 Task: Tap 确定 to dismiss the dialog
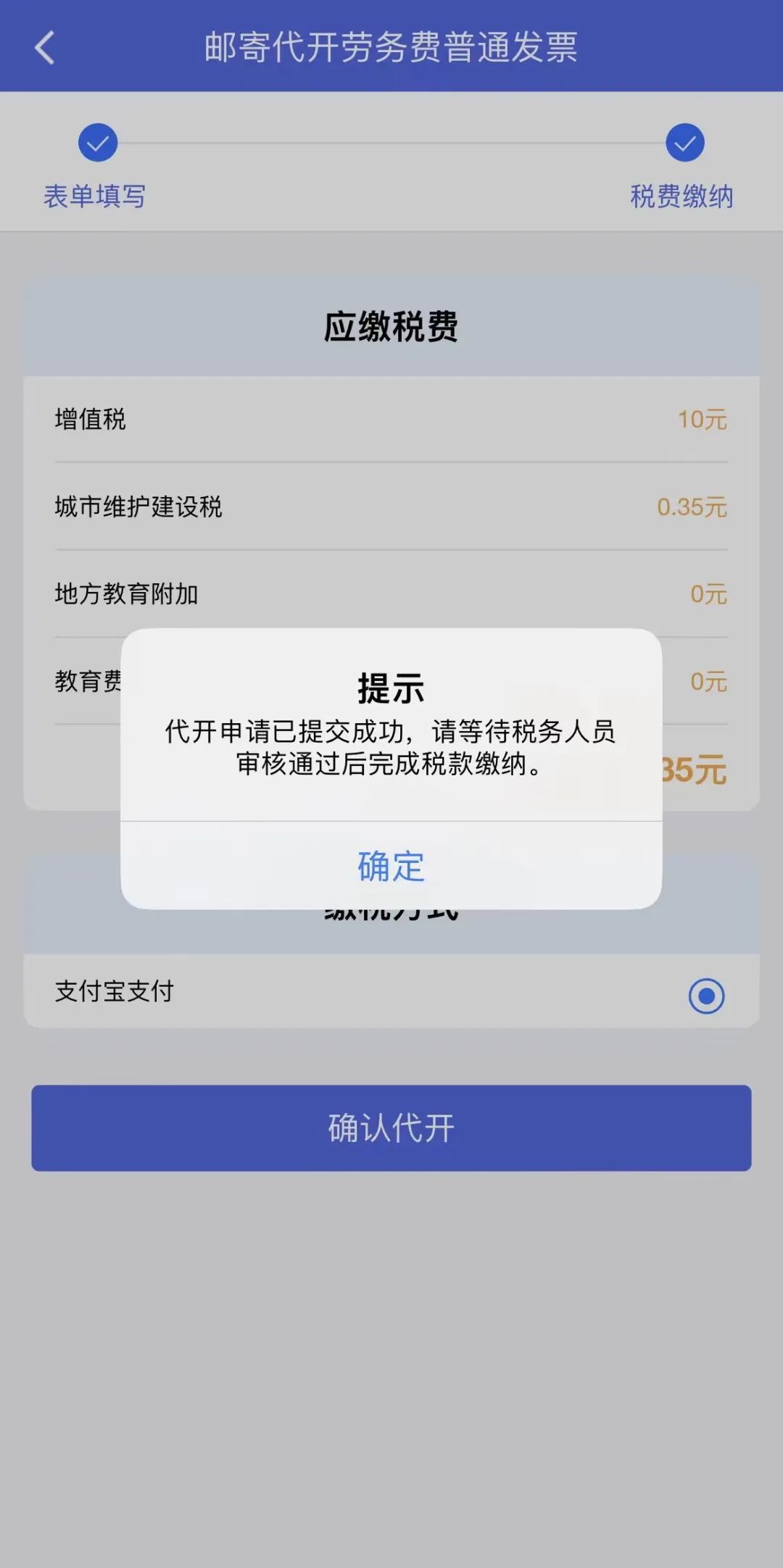coord(391,866)
